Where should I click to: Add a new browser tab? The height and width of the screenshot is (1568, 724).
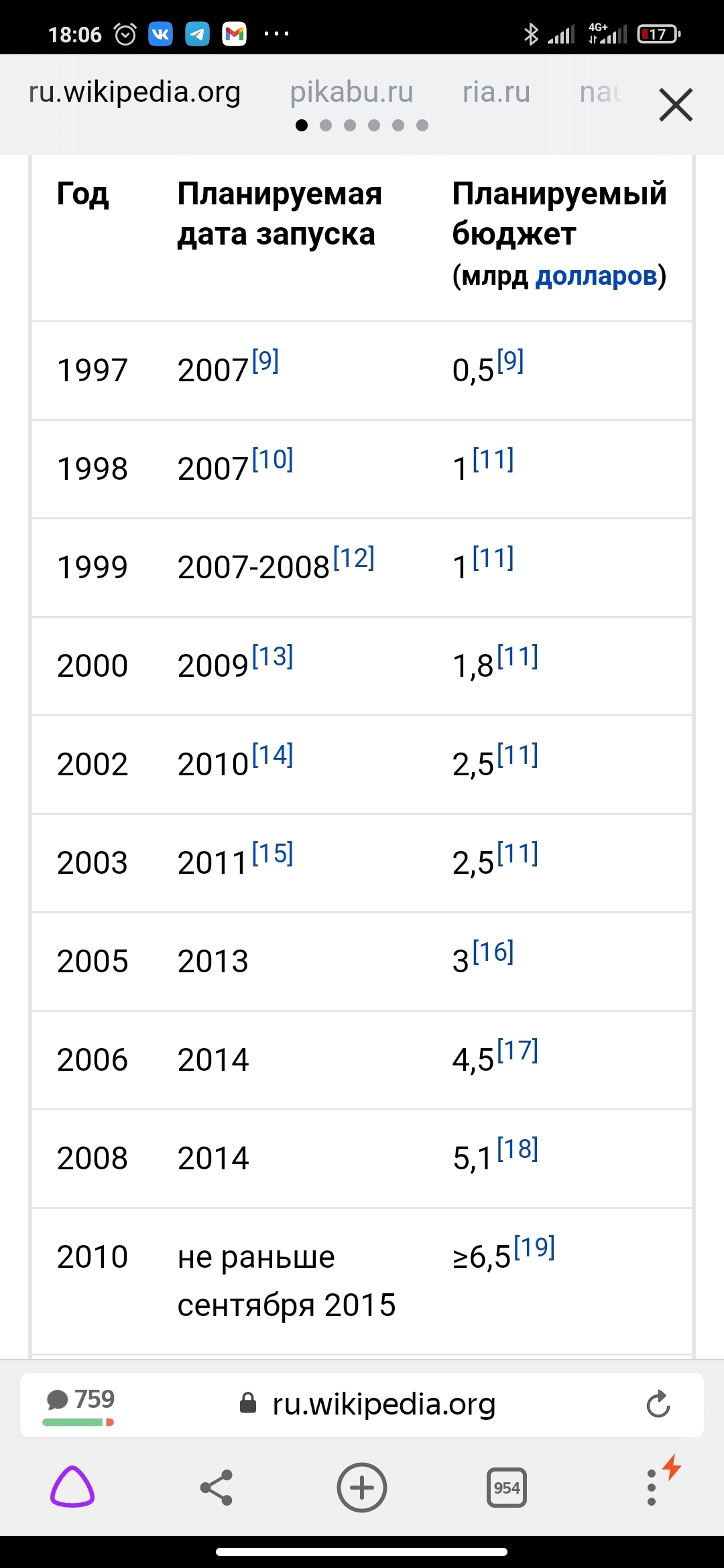click(x=362, y=1488)
